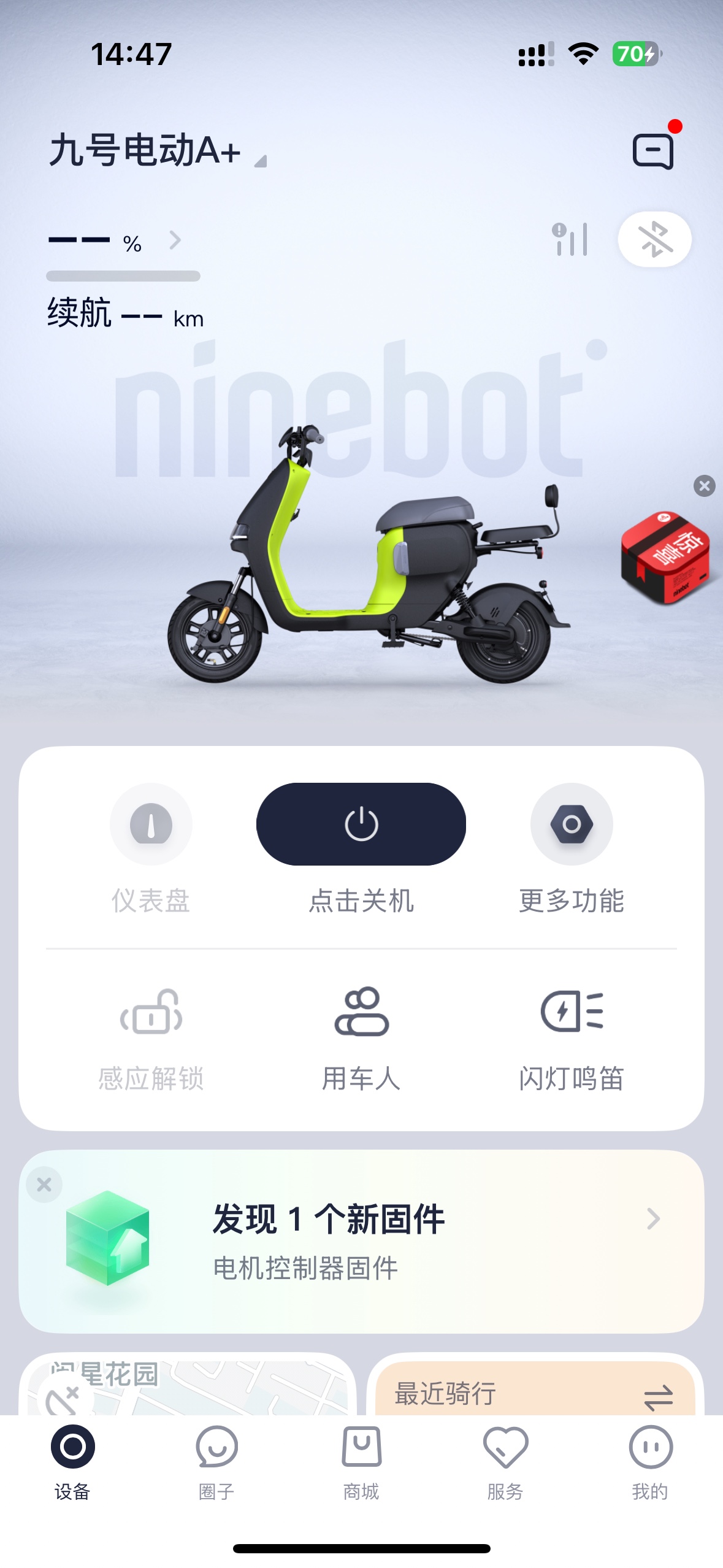Tap the 点击关机 power button

tap(361, 824)
